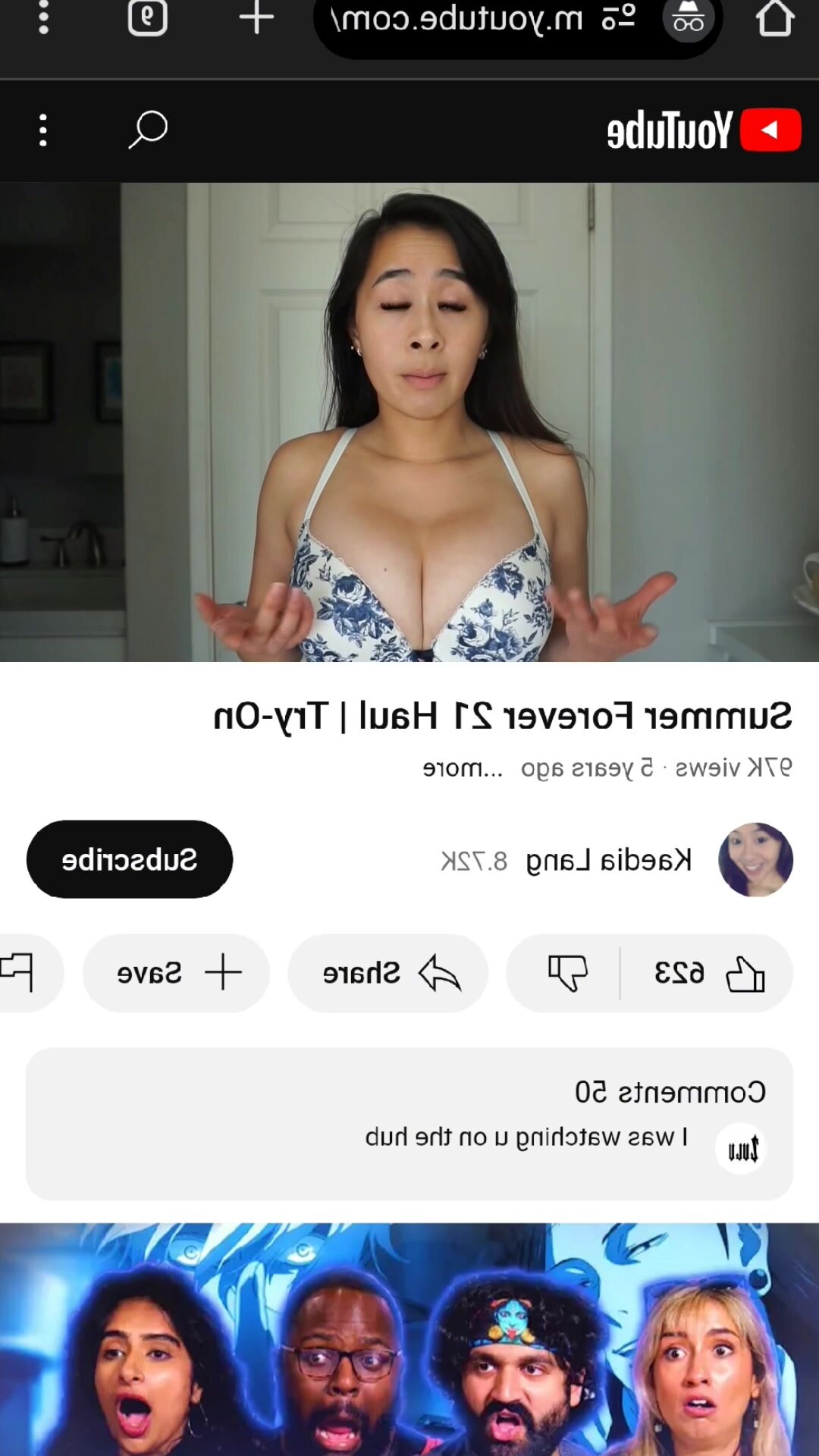Open YouTube search
The width and height of the screenshot is (819, 1456).
148,130
